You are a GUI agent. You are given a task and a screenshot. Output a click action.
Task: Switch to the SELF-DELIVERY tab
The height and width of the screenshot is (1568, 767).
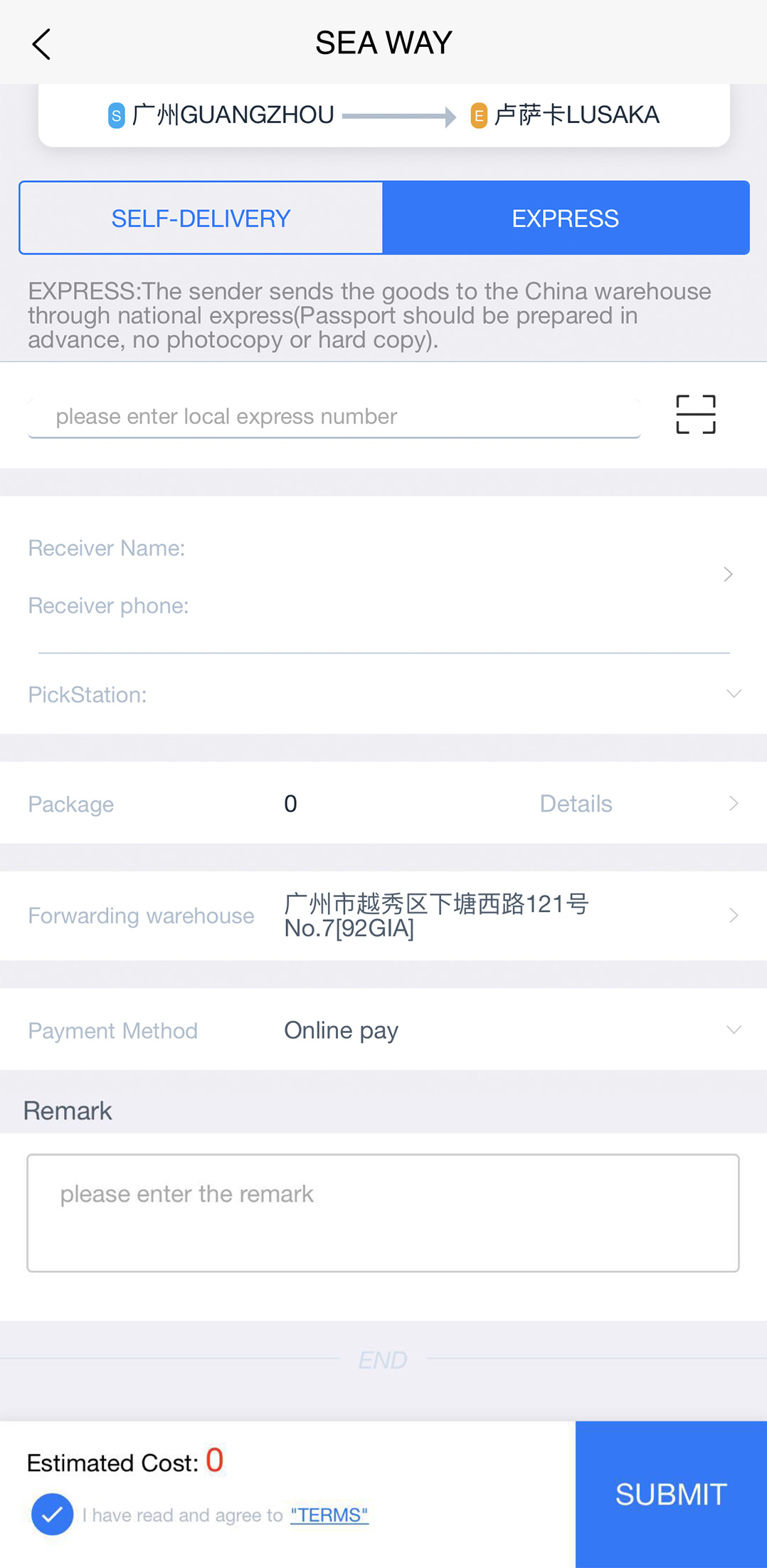(x=201, y=218)
